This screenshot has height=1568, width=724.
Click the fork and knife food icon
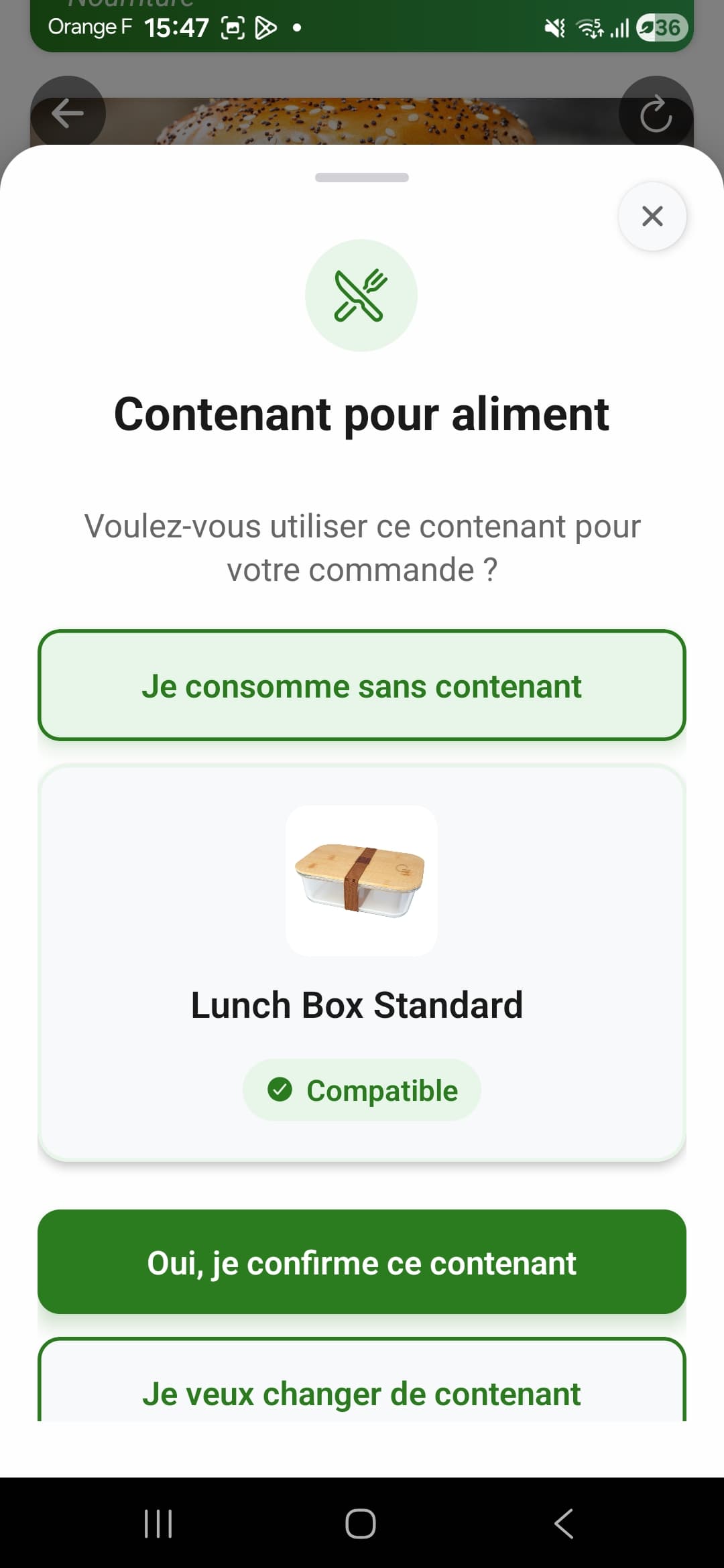361,296
